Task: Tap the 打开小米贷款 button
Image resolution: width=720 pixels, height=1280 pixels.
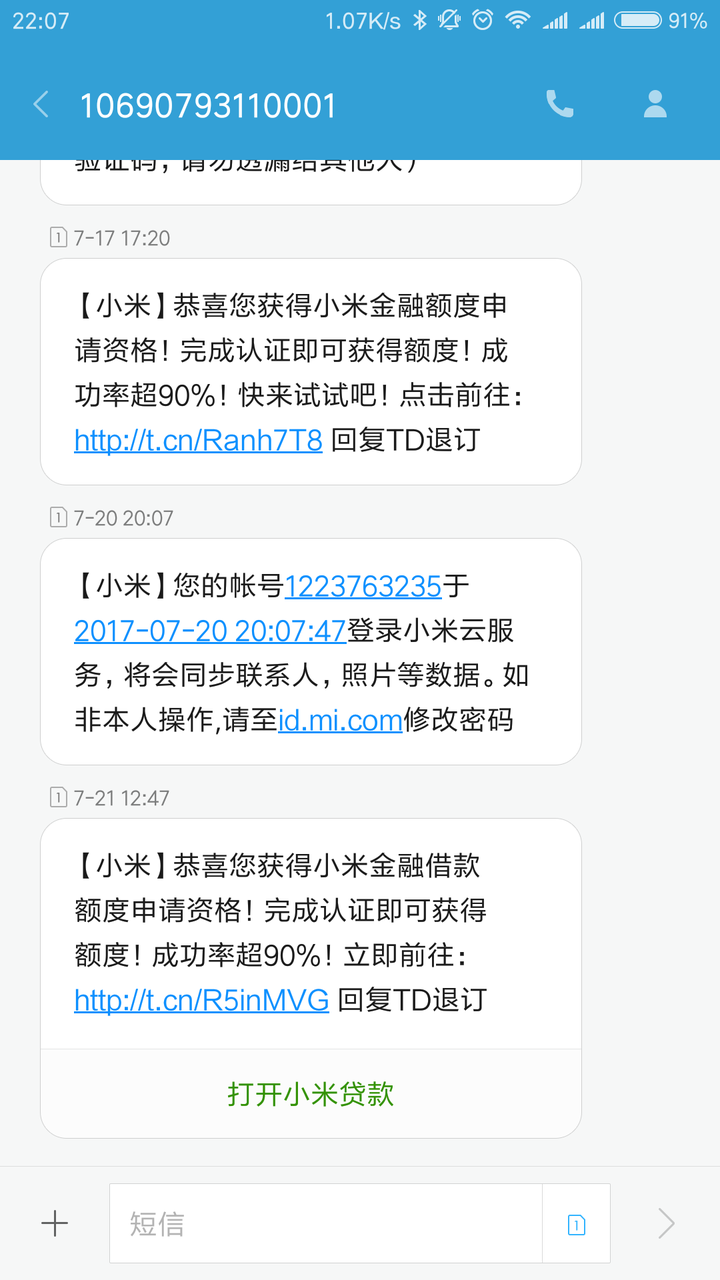Action: (311, 1093)
